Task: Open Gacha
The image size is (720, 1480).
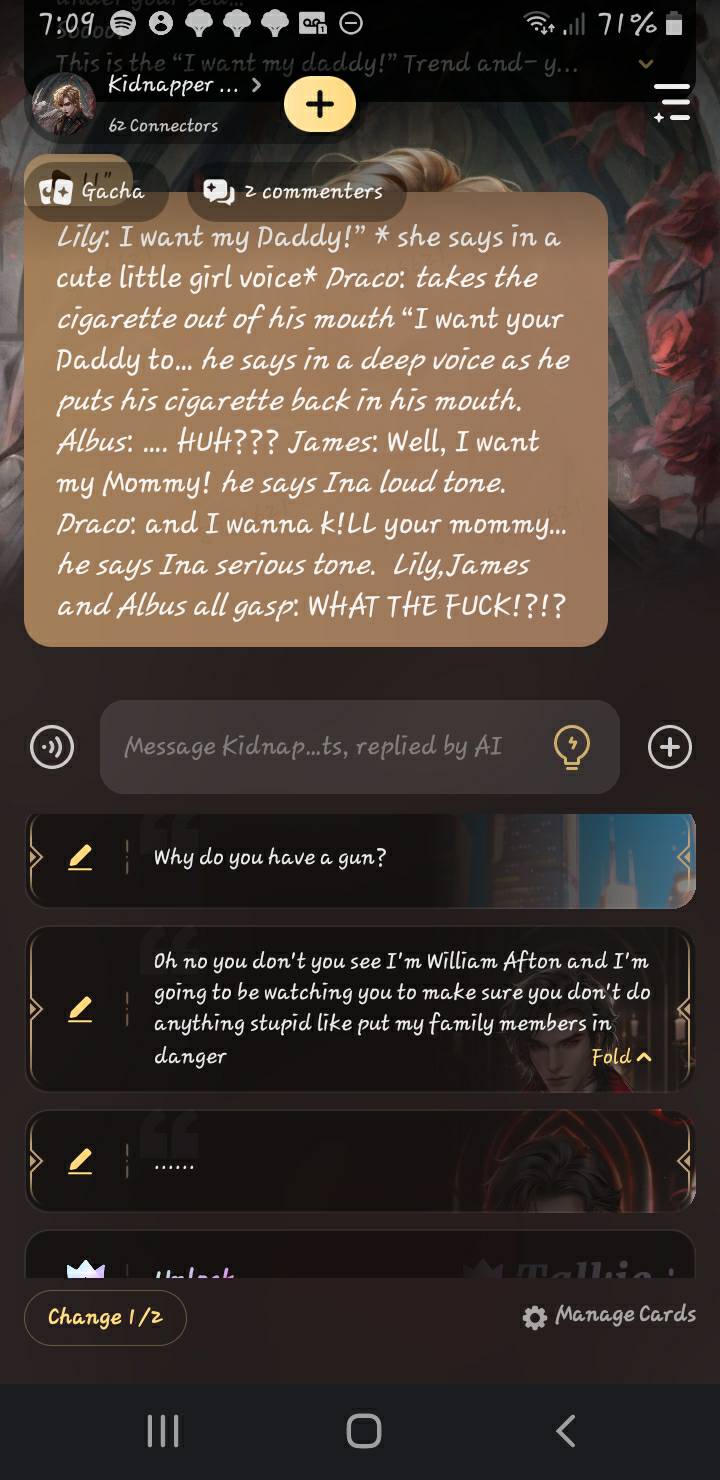Action: click(92, 190)
